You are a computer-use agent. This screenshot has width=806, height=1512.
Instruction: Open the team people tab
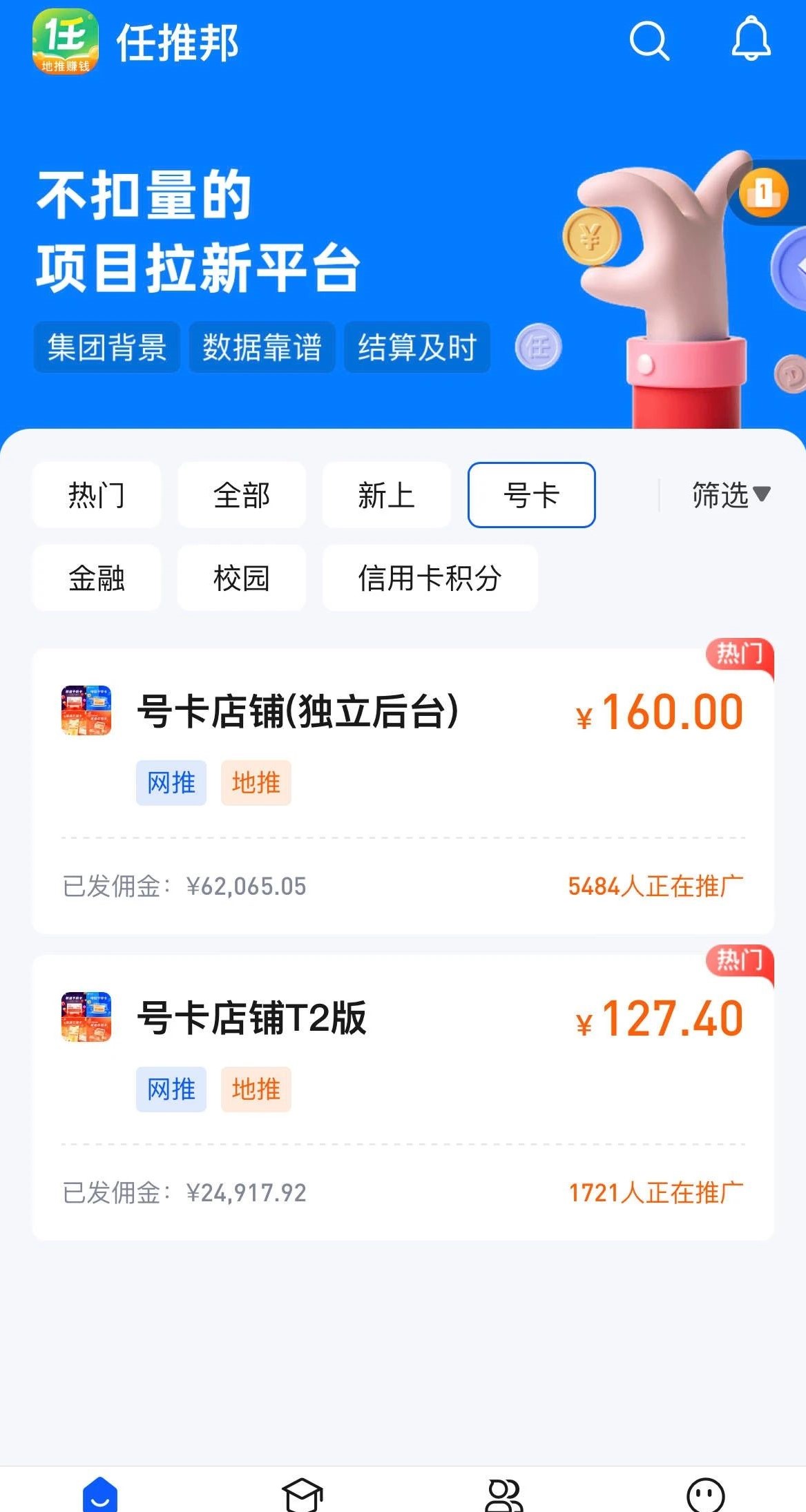pos(504,1495)
